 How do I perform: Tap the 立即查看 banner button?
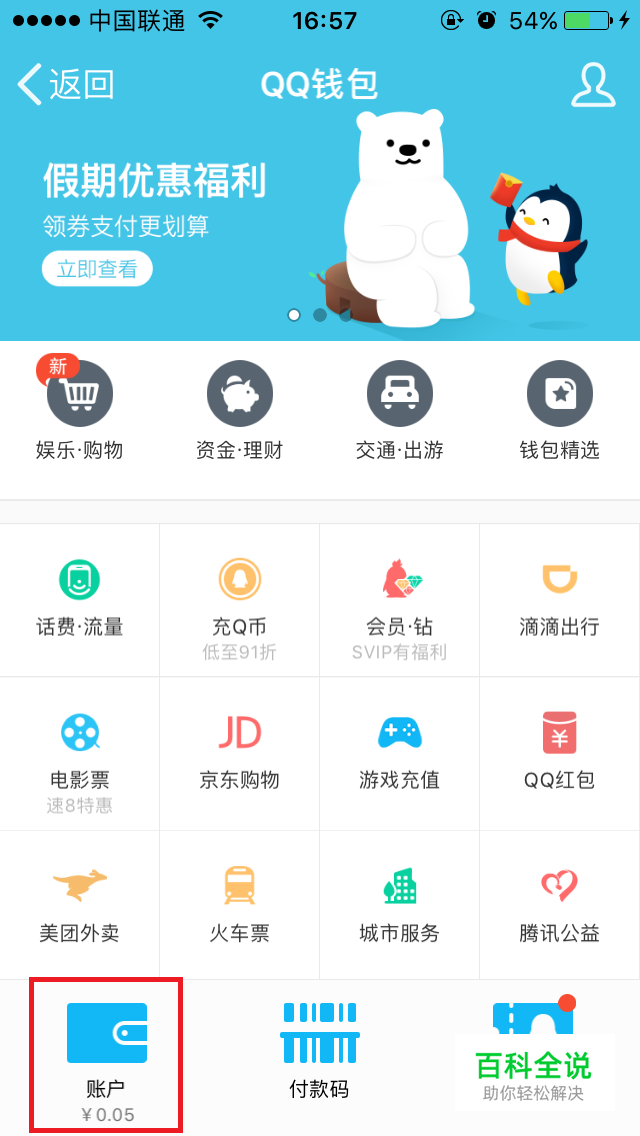(x=97, y=269)
